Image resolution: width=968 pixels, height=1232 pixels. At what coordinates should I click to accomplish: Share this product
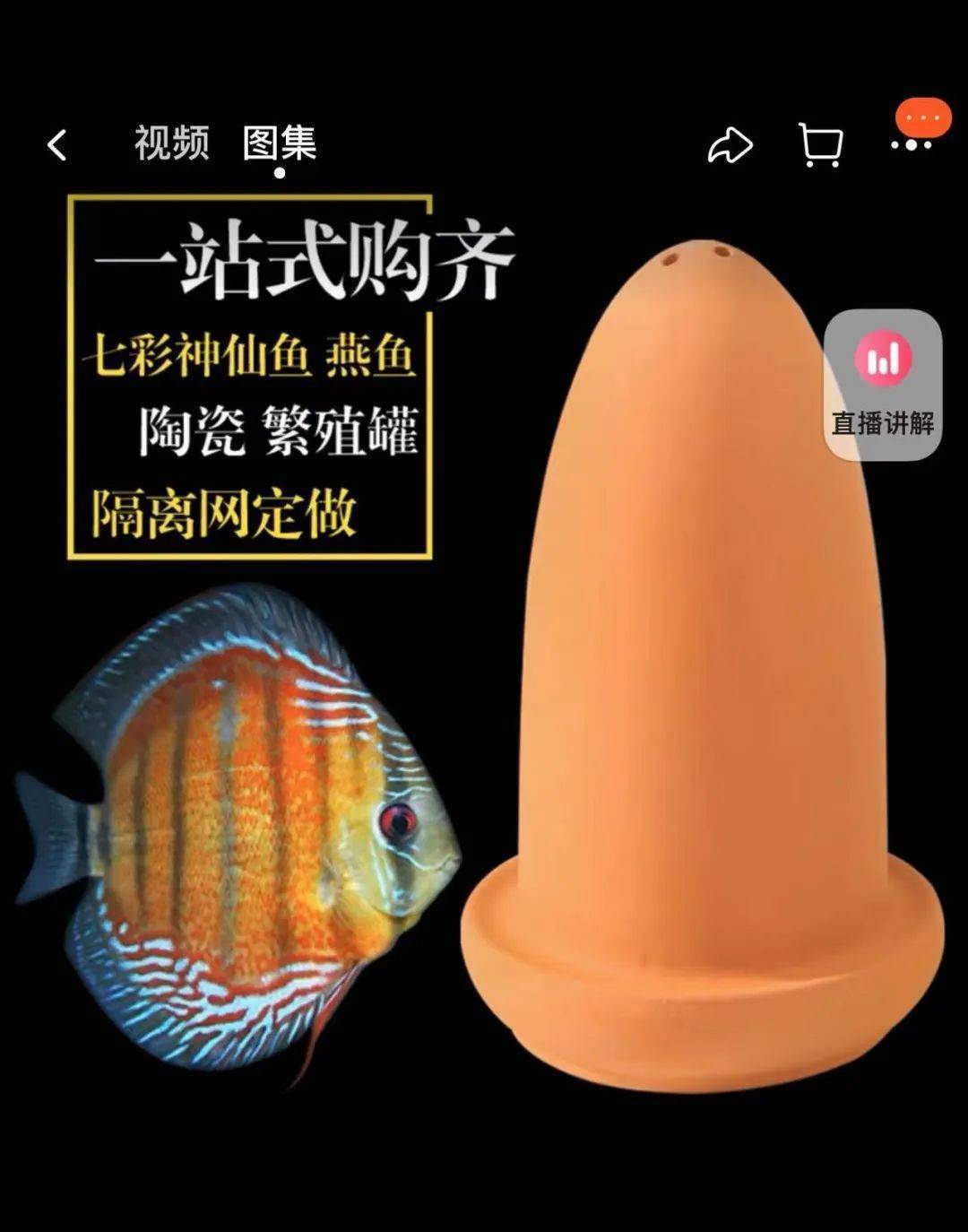[730, 146]
